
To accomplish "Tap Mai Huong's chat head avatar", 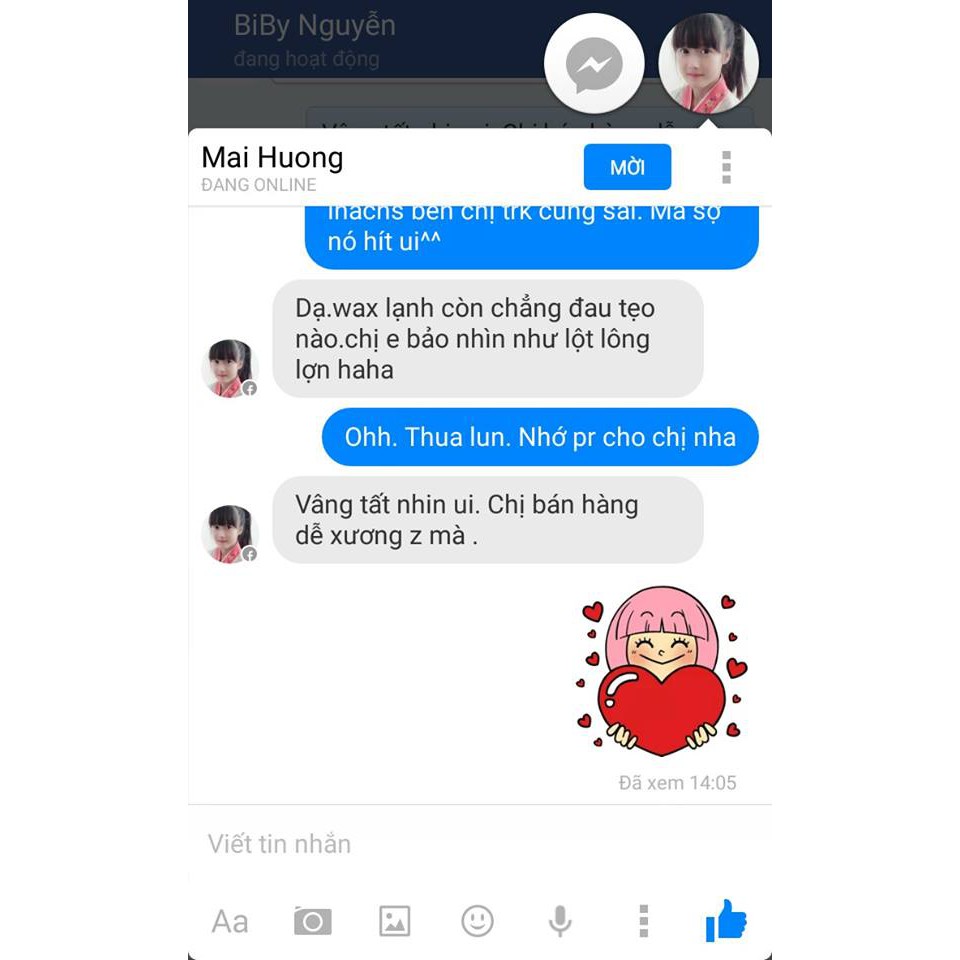I will [708, 65].
